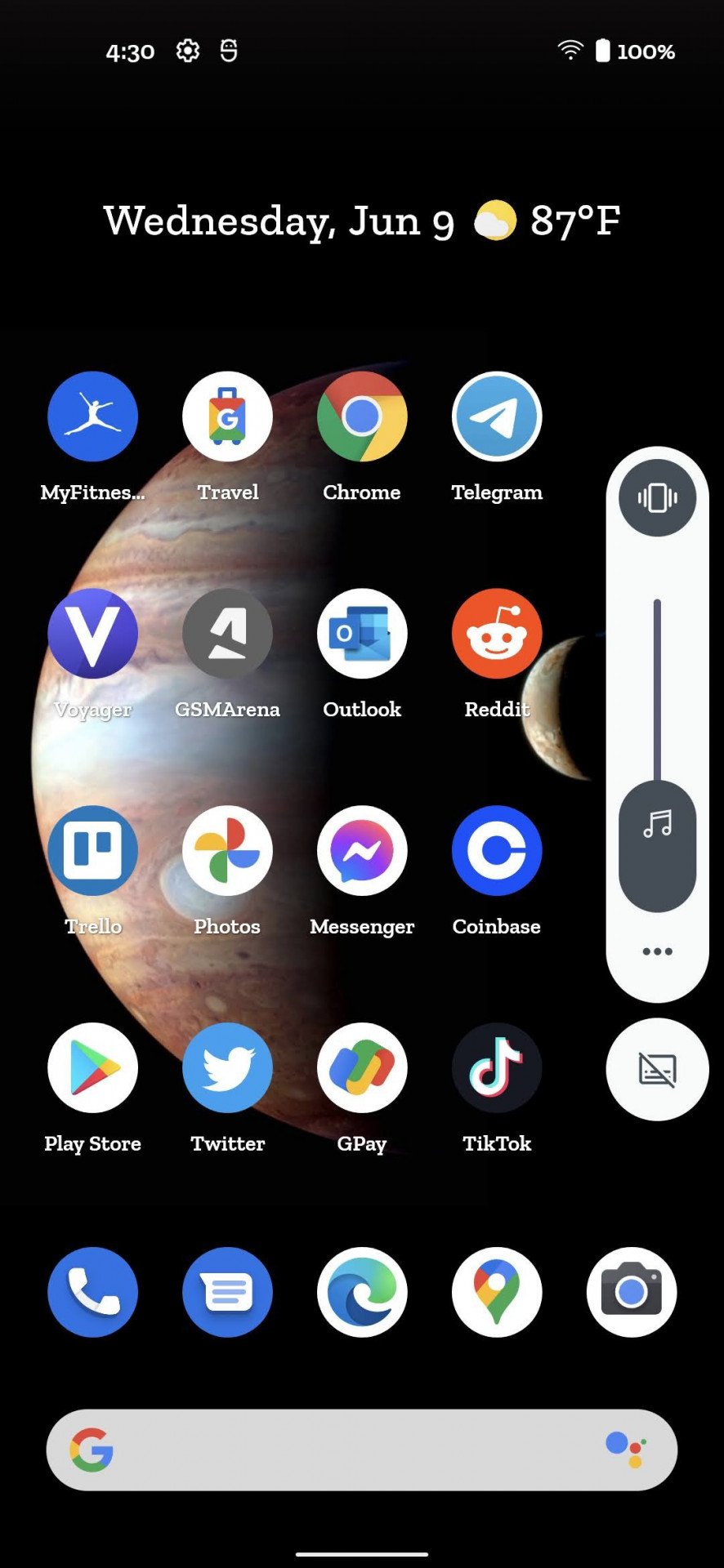
Task: Open the MyFitnessPal app
Action: coord(92,416)
